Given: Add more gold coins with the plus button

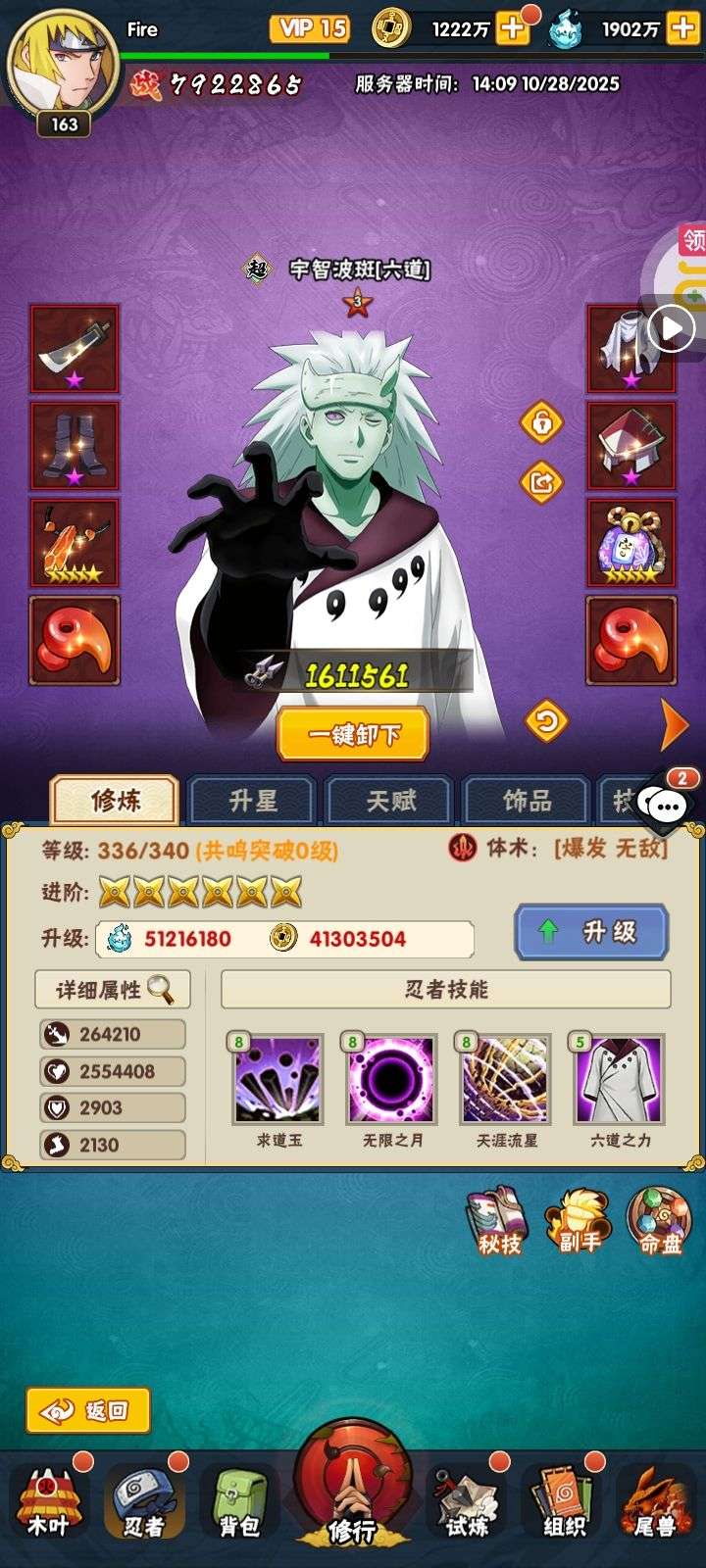Looking at the screenshot, I should (512, 29).
